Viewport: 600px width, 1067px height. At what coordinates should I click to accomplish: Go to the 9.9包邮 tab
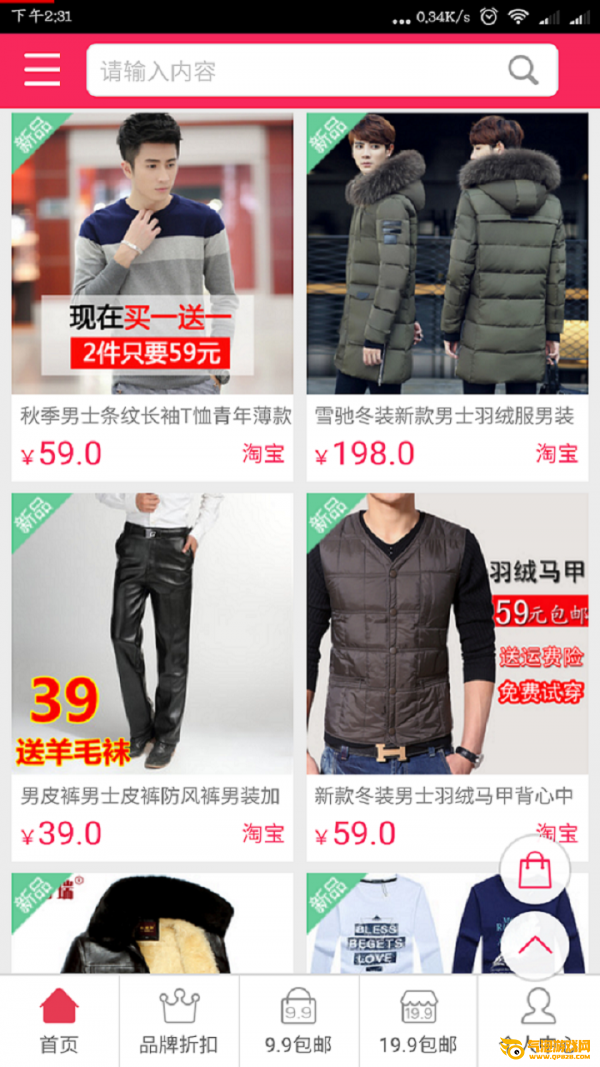[x=299, y=1021]
